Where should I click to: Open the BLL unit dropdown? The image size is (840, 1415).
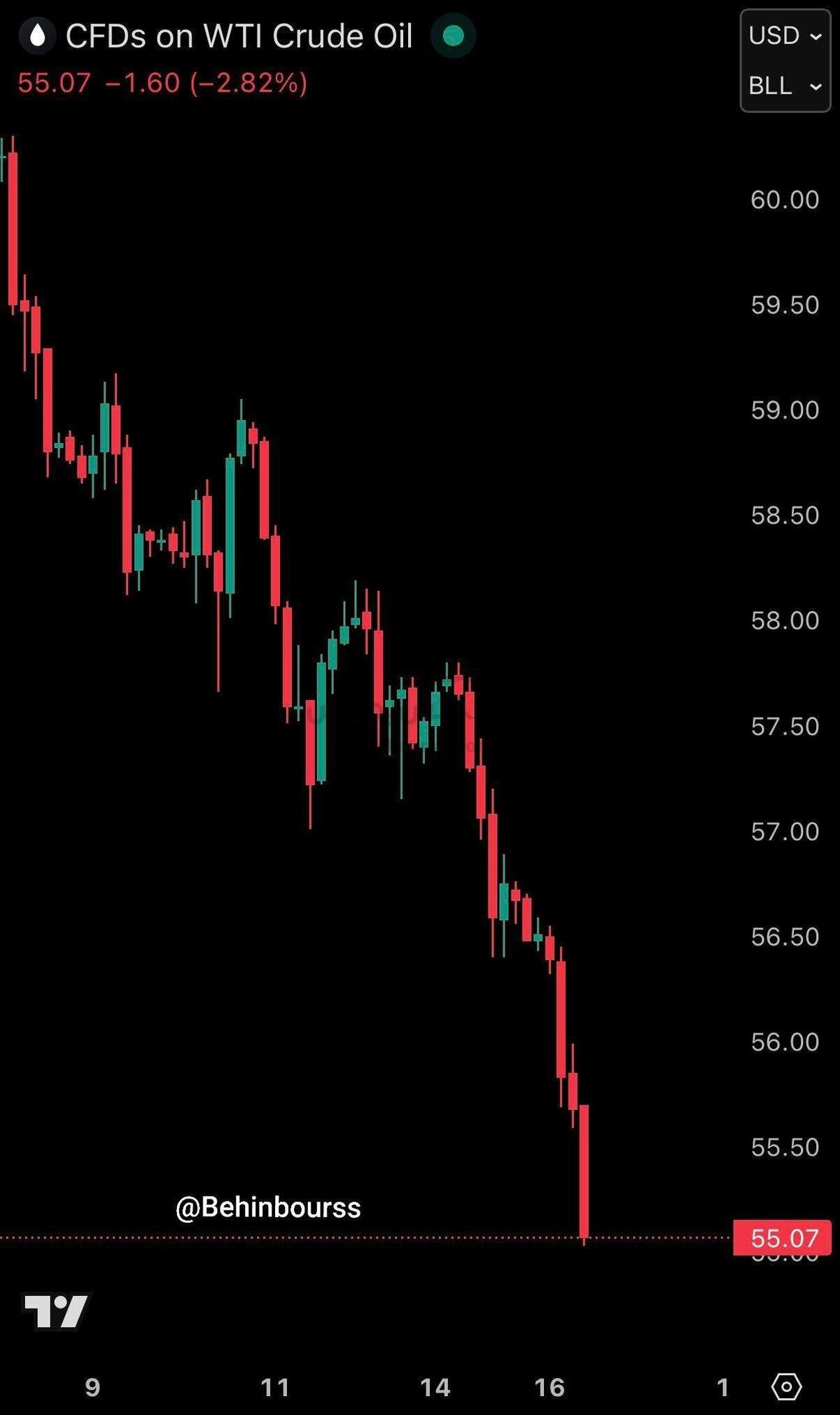click(x=784, y=86)
